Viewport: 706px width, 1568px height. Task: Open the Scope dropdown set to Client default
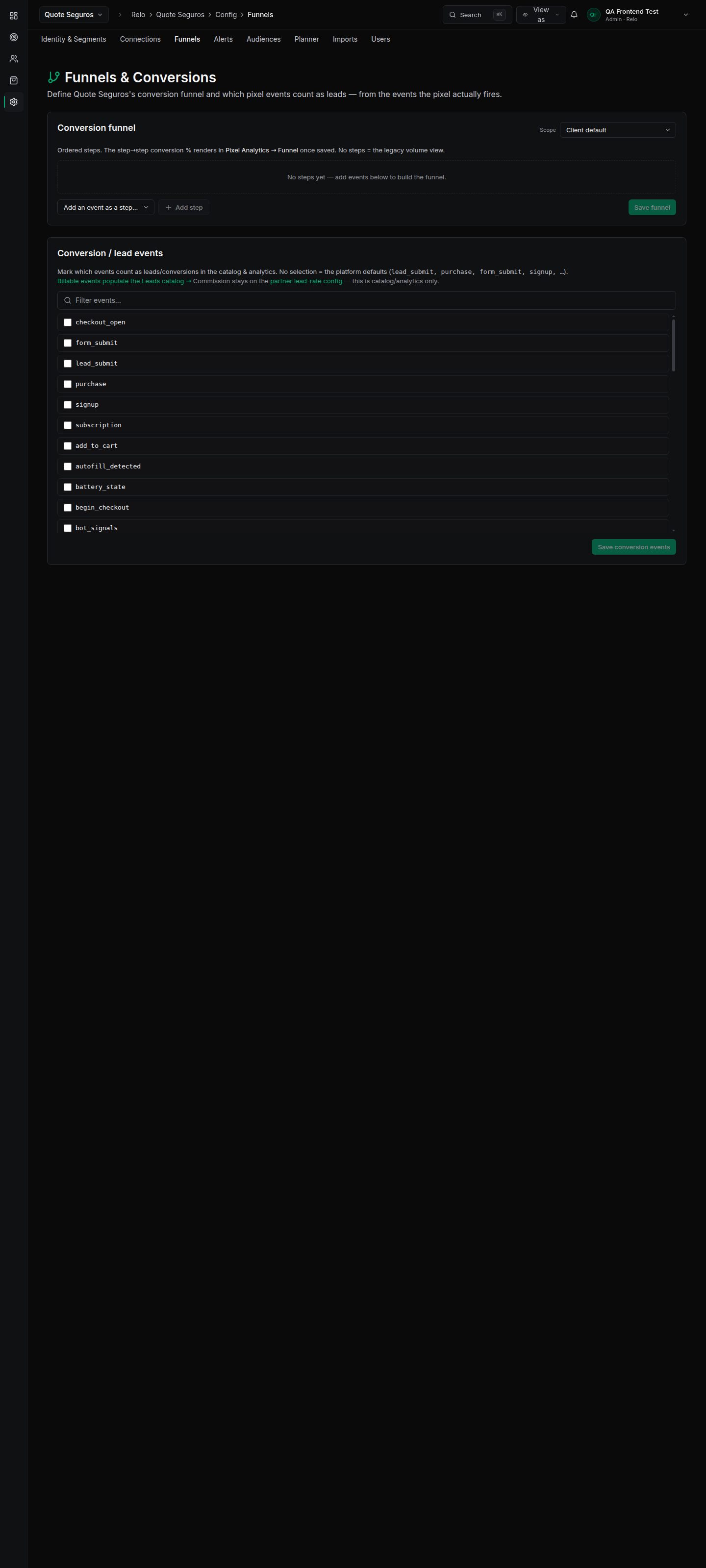click(618, 130)
